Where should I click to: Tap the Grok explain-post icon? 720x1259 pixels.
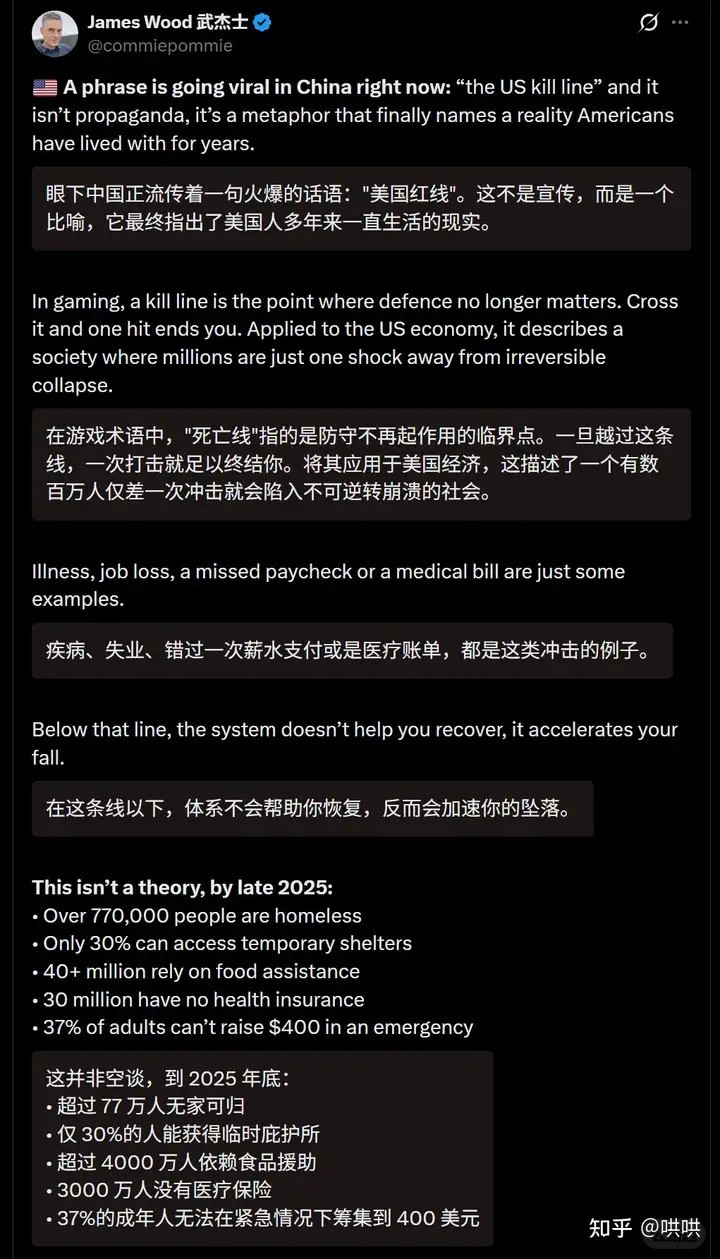point(649,23)
